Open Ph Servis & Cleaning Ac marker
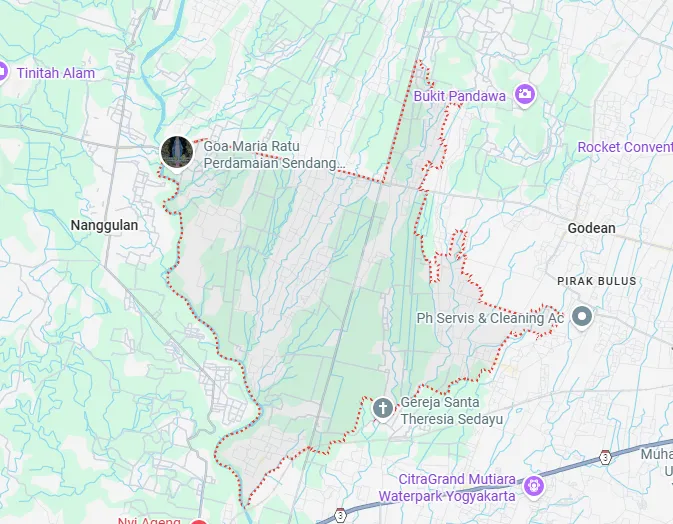 tap(582, 318)
